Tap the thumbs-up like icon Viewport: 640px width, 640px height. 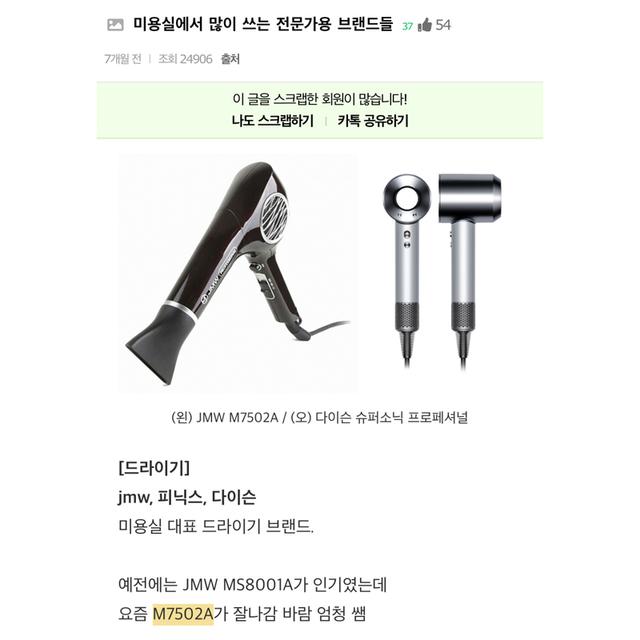pos(424,25)
